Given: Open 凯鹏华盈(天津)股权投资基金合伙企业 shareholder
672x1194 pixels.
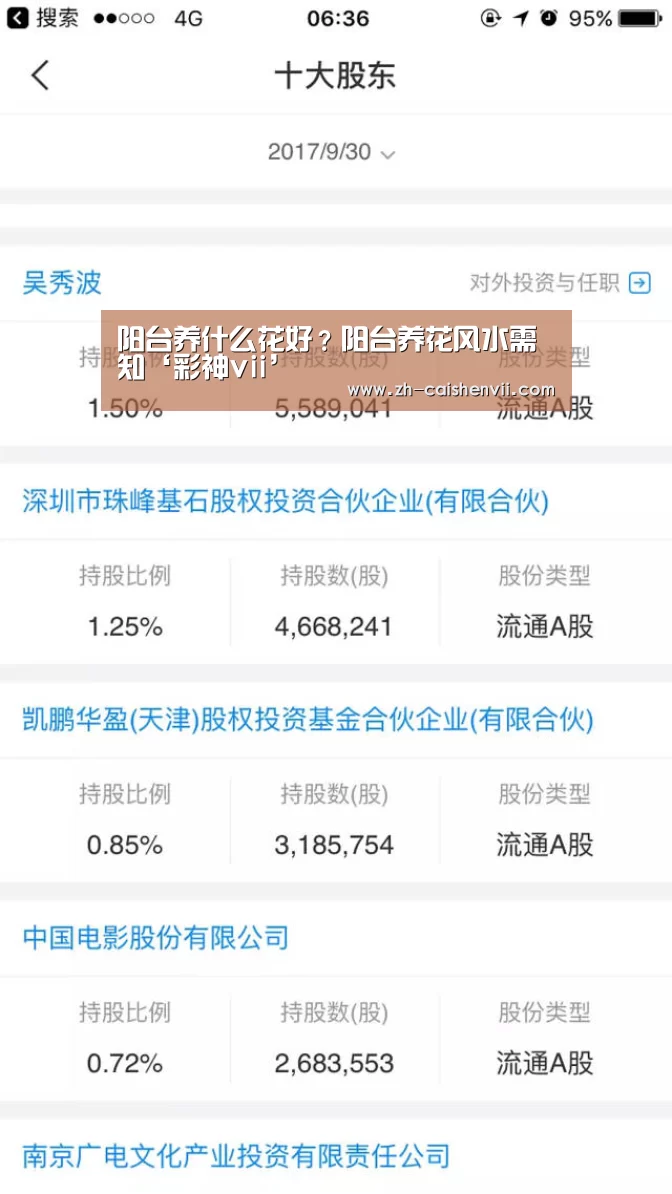Looking at the screenshot, I should 308,720.
